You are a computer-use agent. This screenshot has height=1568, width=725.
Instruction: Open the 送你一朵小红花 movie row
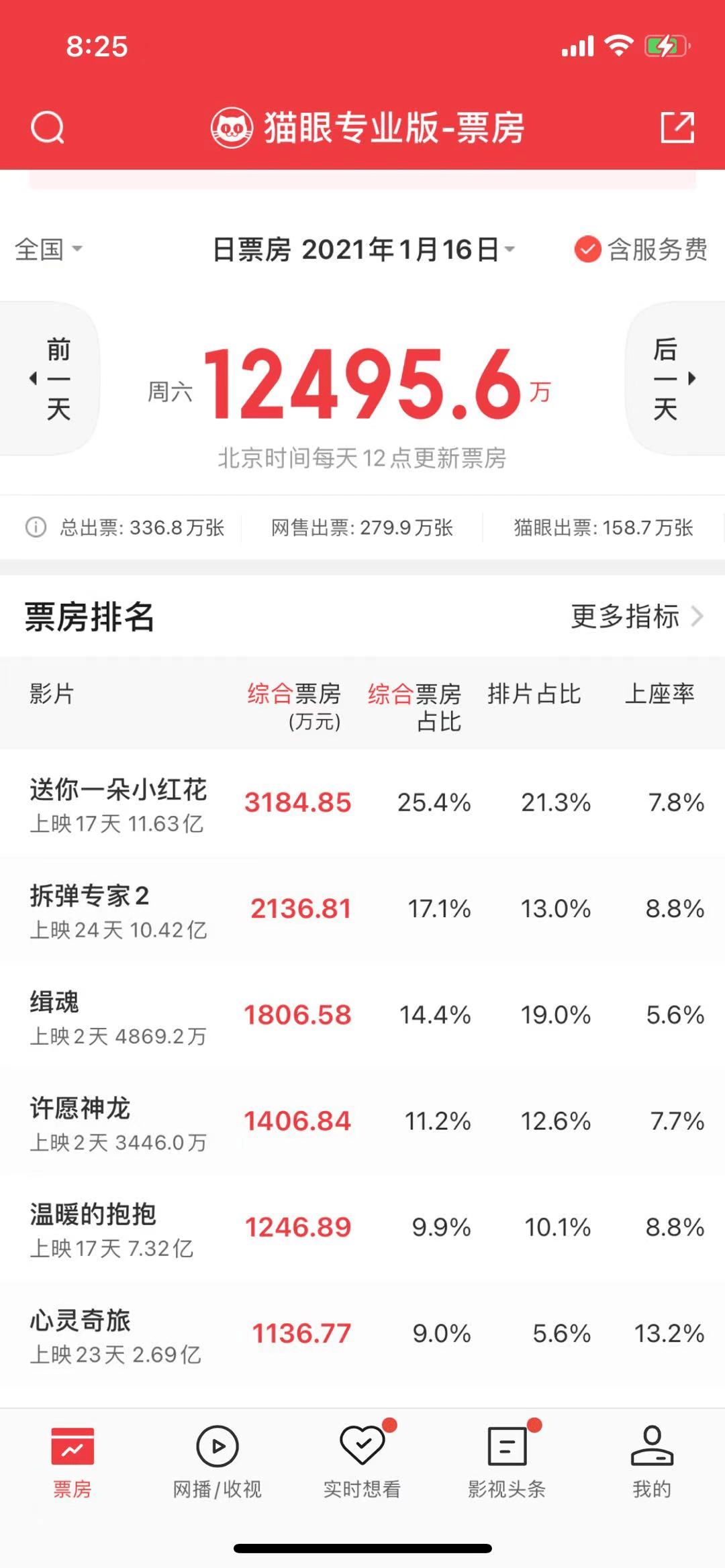362,802
